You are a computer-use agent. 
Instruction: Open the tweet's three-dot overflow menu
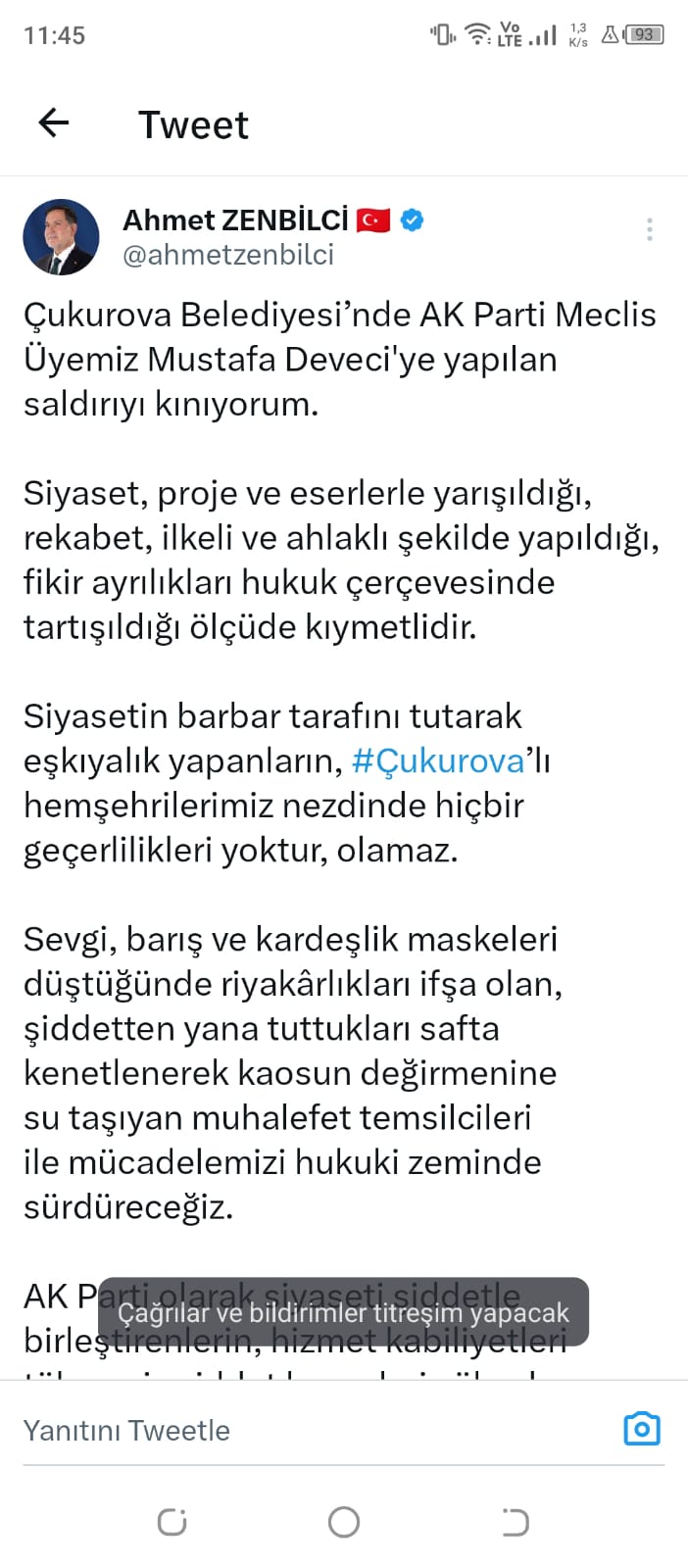tap(649, 229)
